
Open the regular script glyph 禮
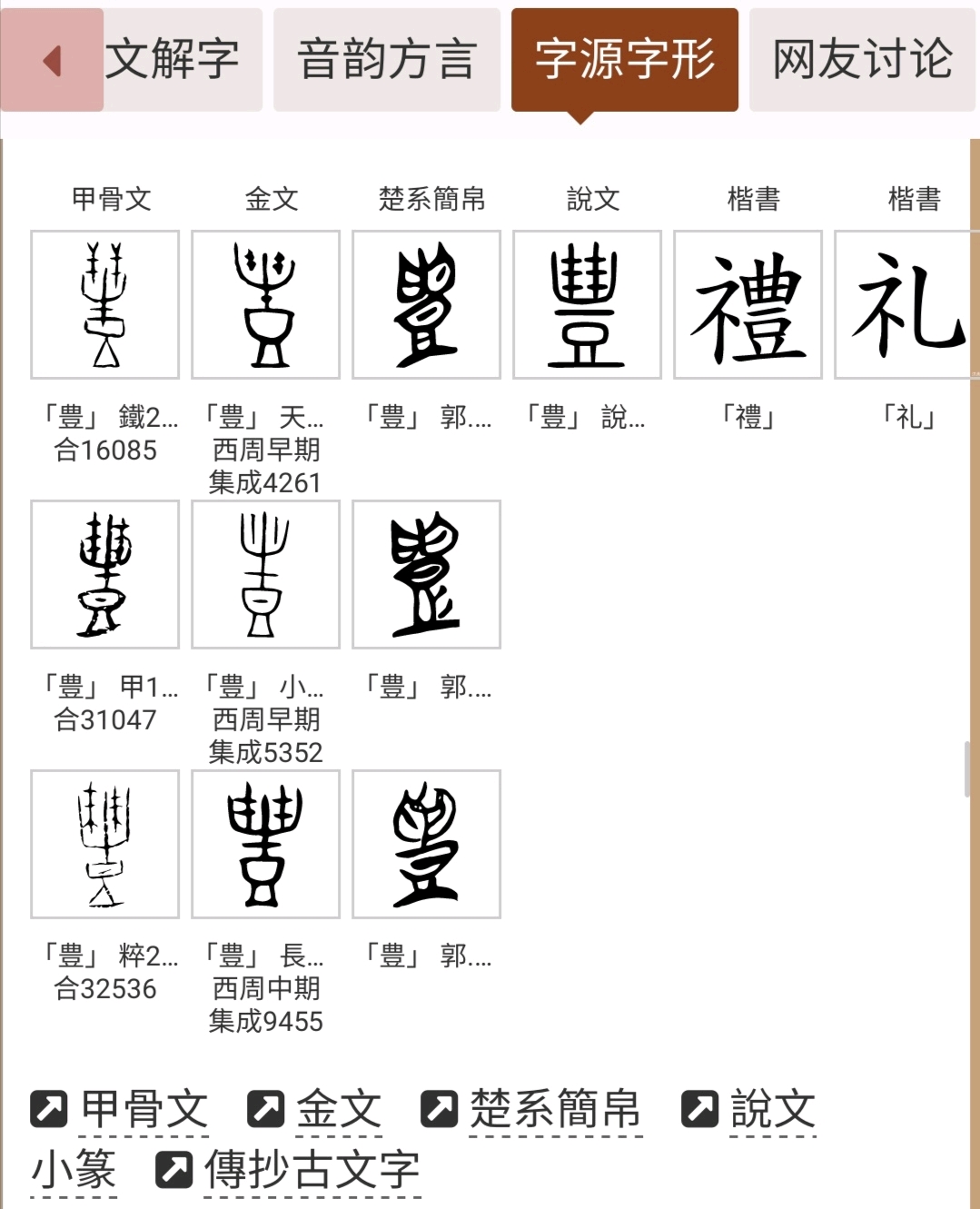[x=747, y=304]
